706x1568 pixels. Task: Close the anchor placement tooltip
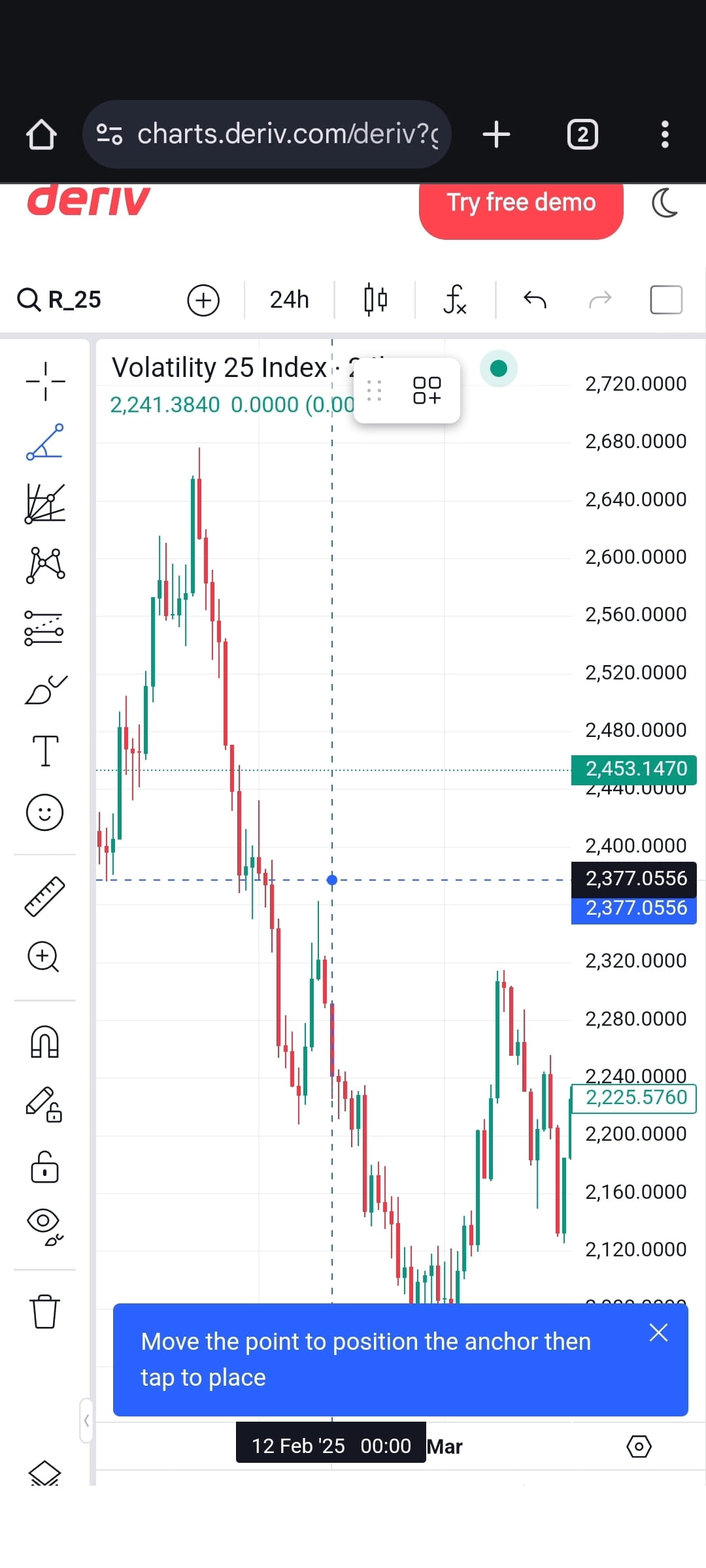coord(658,1333)
